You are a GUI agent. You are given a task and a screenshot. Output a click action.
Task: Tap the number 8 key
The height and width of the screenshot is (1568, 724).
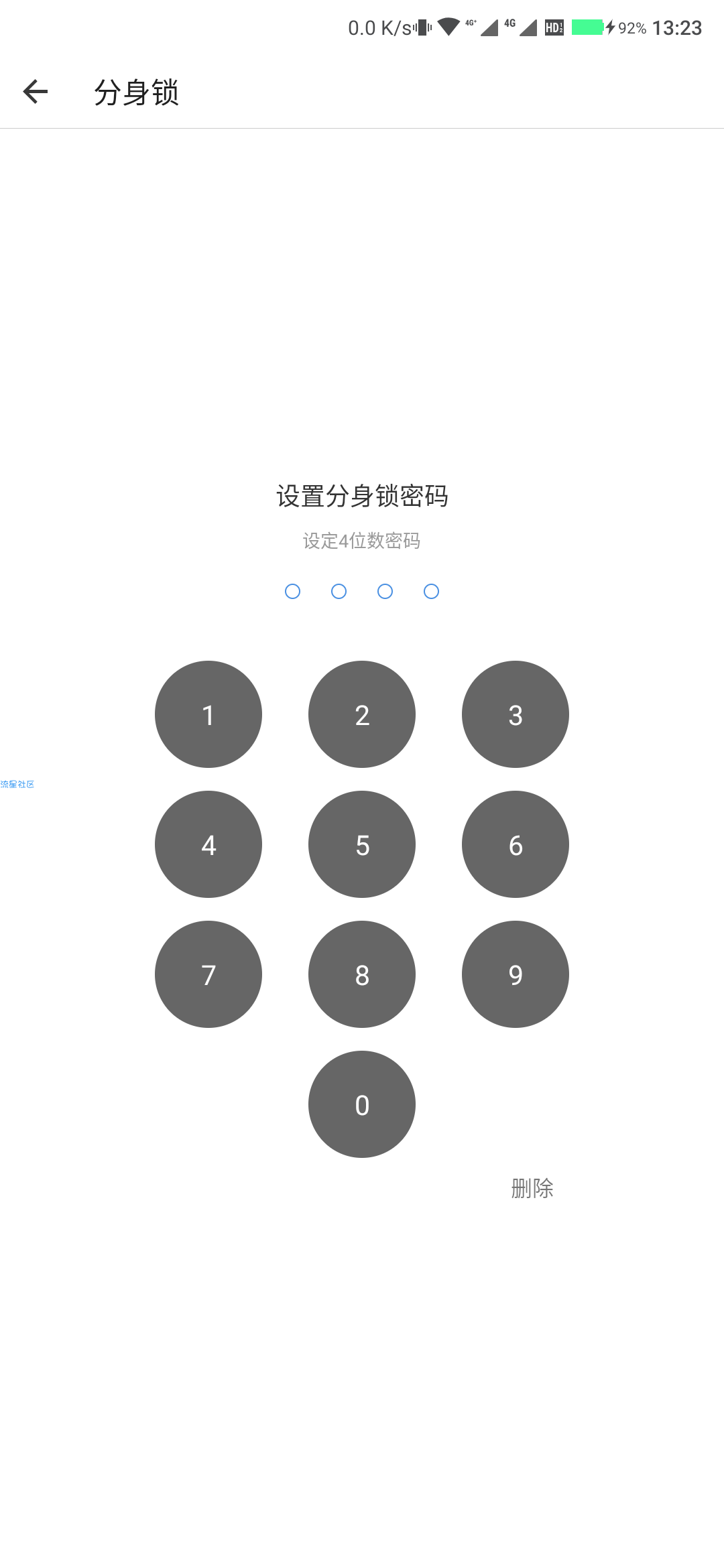362,974
